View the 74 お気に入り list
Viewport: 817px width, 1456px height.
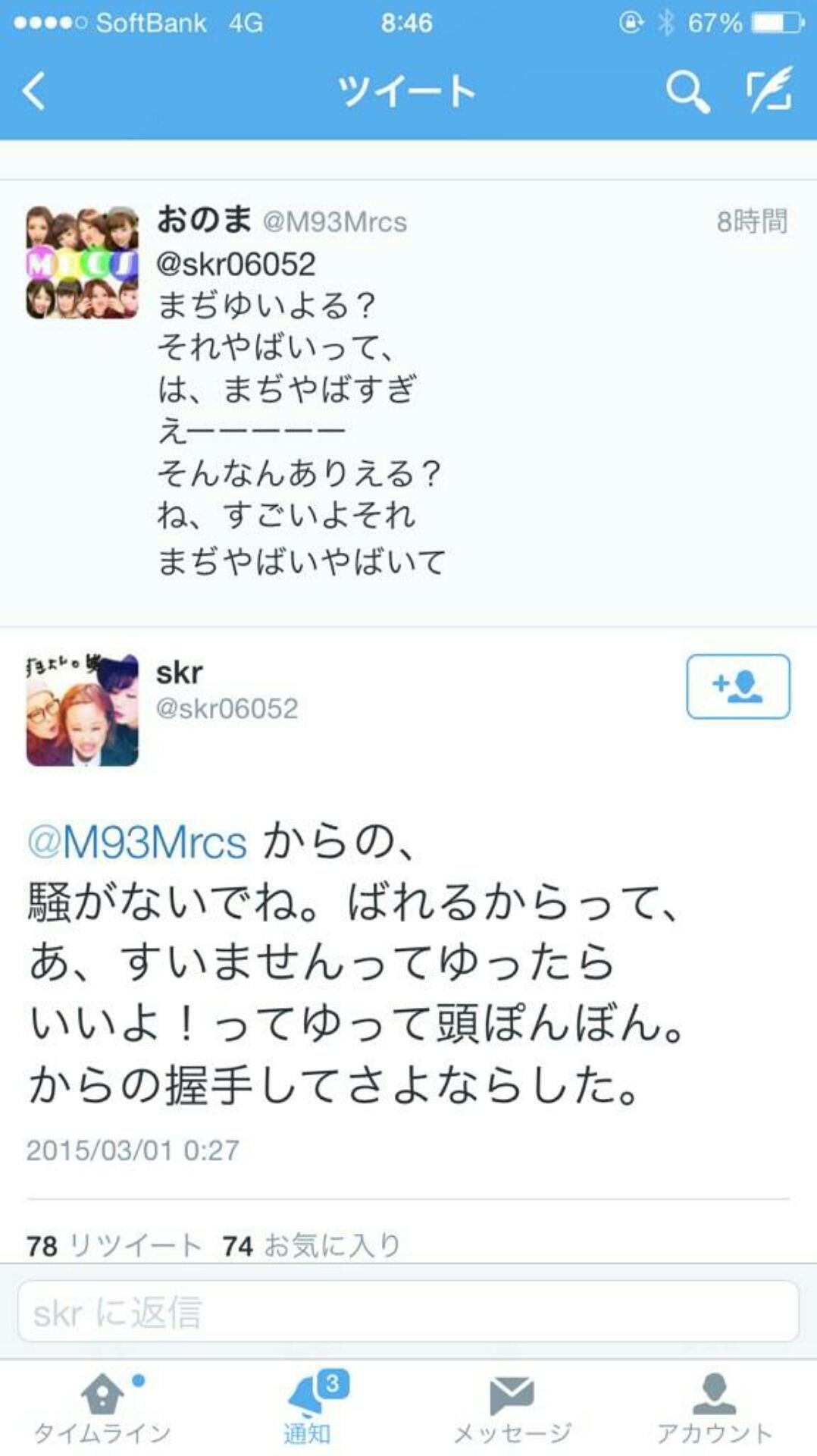click(x=311, y=1245)
